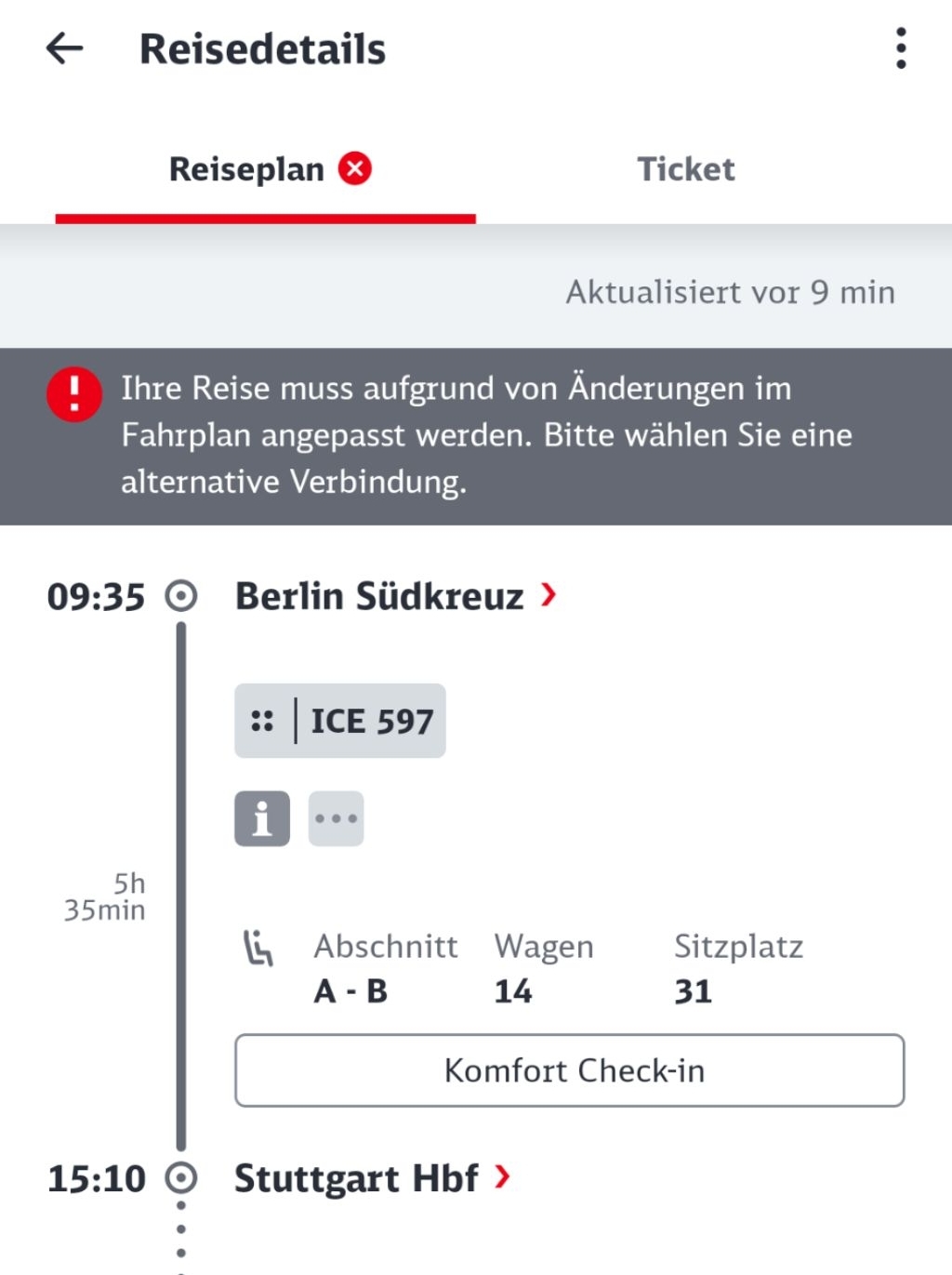Open ICE 597 train details
The width and height of the screenshot is (952, 1275).
click(340, 721)
